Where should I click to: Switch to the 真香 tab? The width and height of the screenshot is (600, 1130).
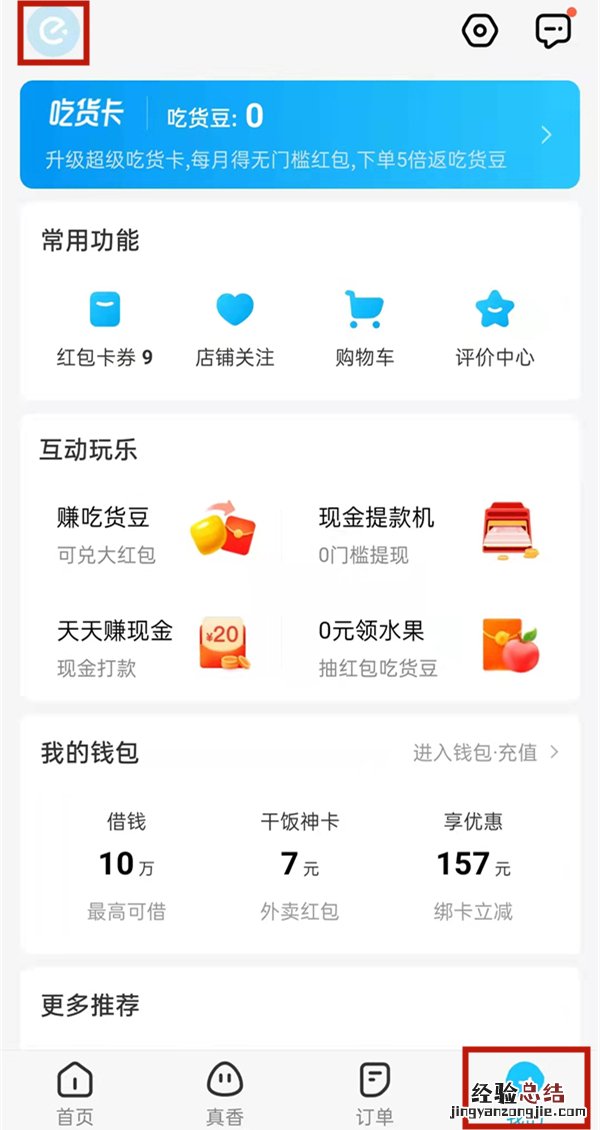pos(225,1092)
